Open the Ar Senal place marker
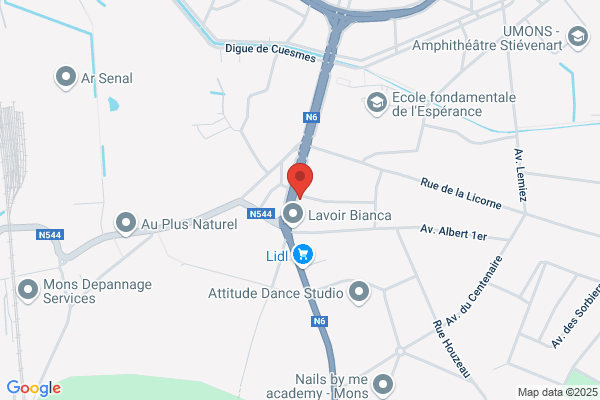Image resolution: width=600 pixels, height=400 pixels. tap(66, 78)
